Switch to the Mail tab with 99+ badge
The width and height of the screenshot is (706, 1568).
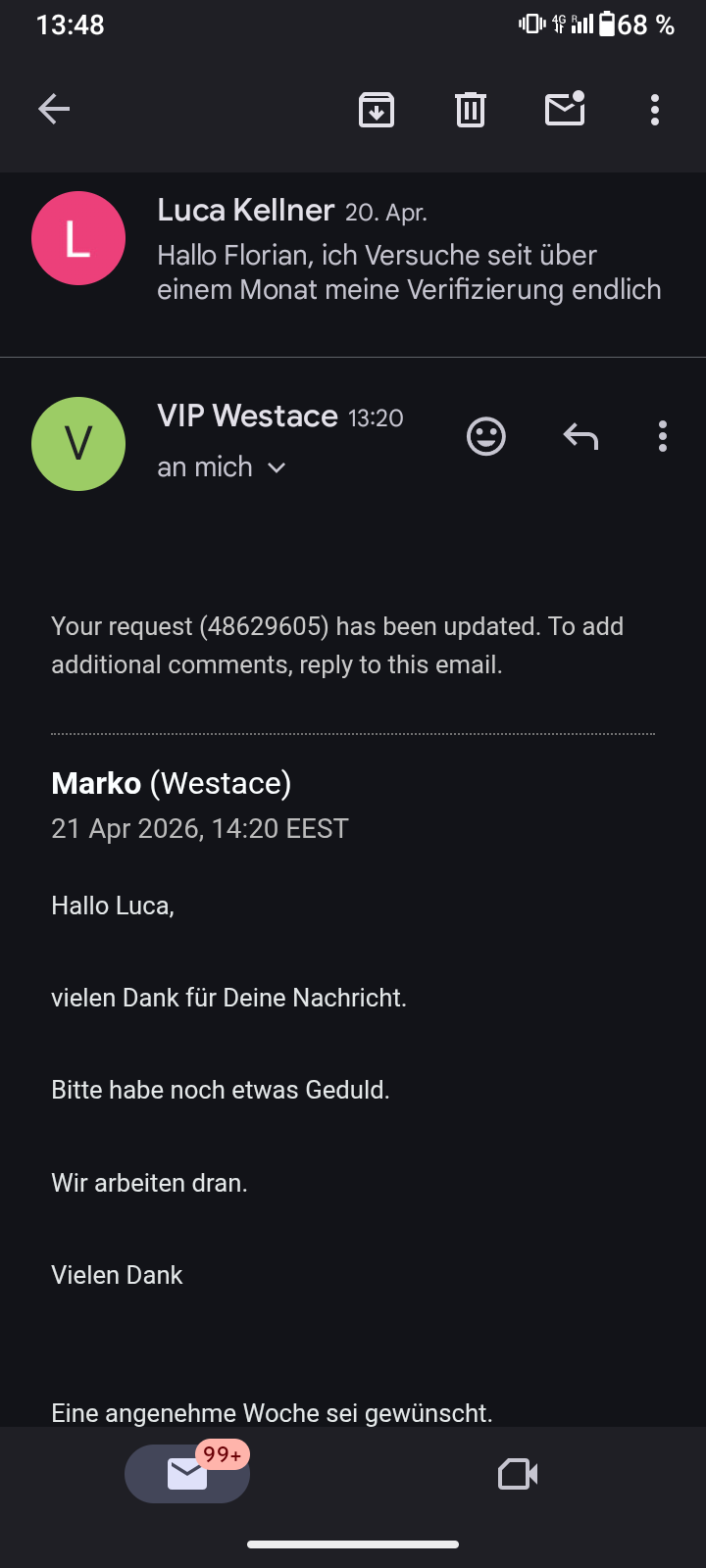(x=187, y=1473)
